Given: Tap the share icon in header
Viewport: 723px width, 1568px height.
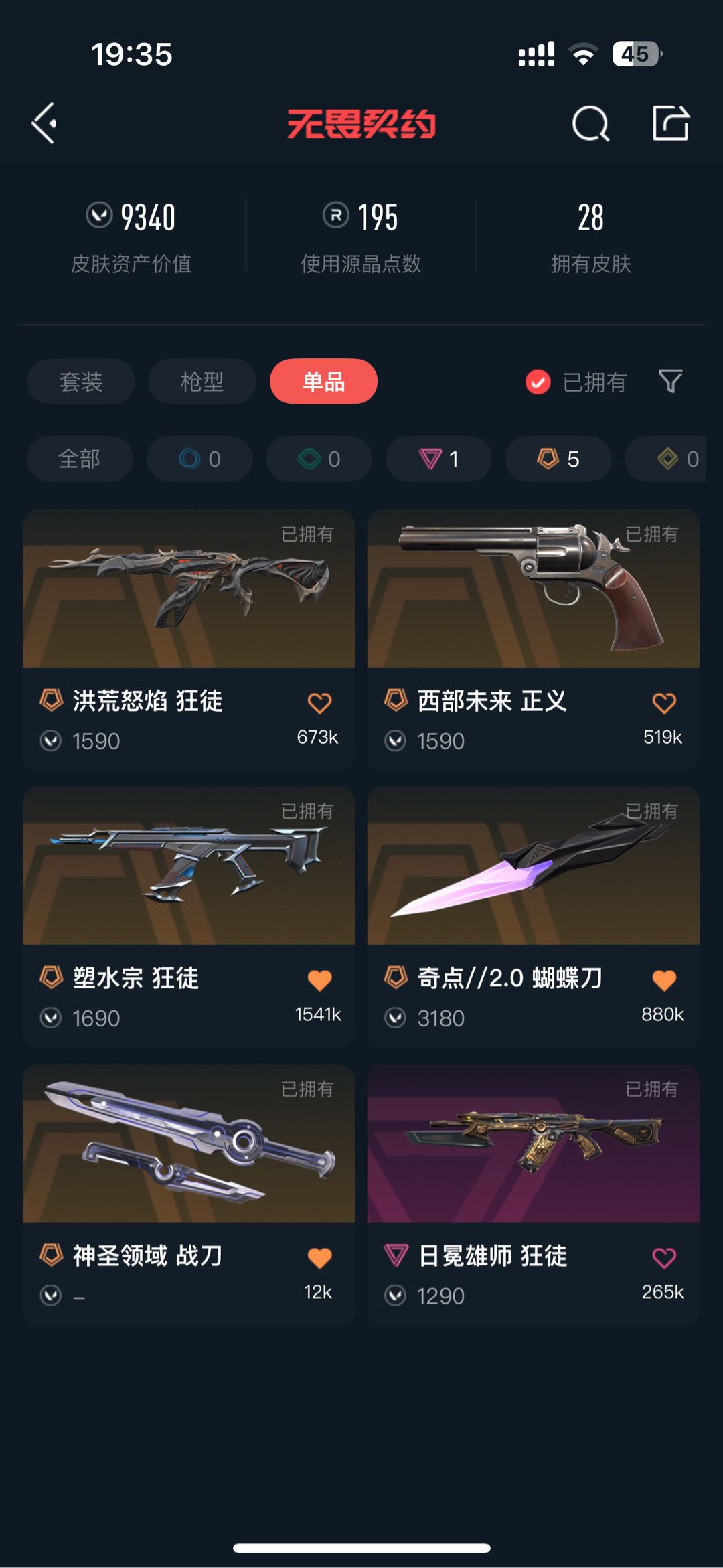Looking at the screenshot, I should tap(671, 123).
